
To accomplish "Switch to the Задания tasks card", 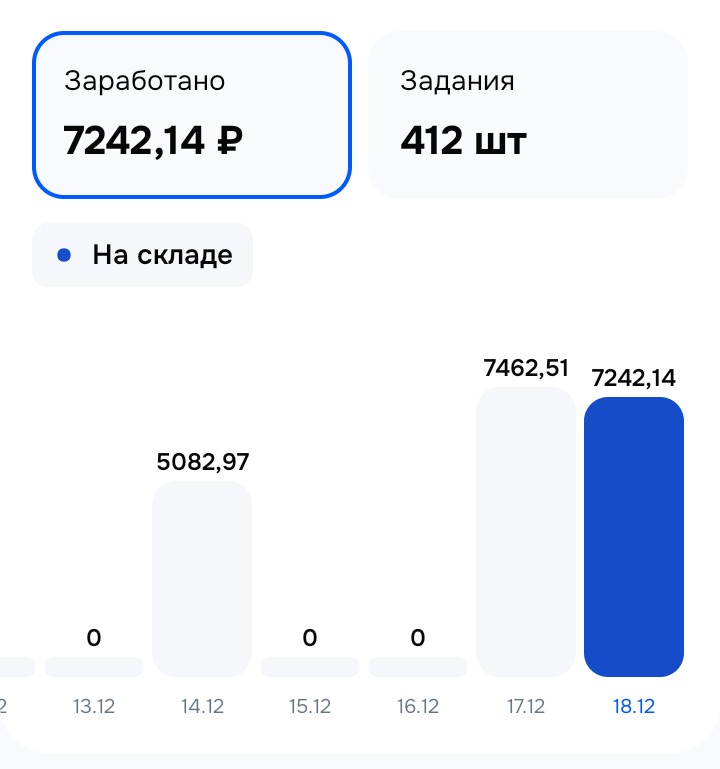I will pyautogui.click(x=528, y=115).
